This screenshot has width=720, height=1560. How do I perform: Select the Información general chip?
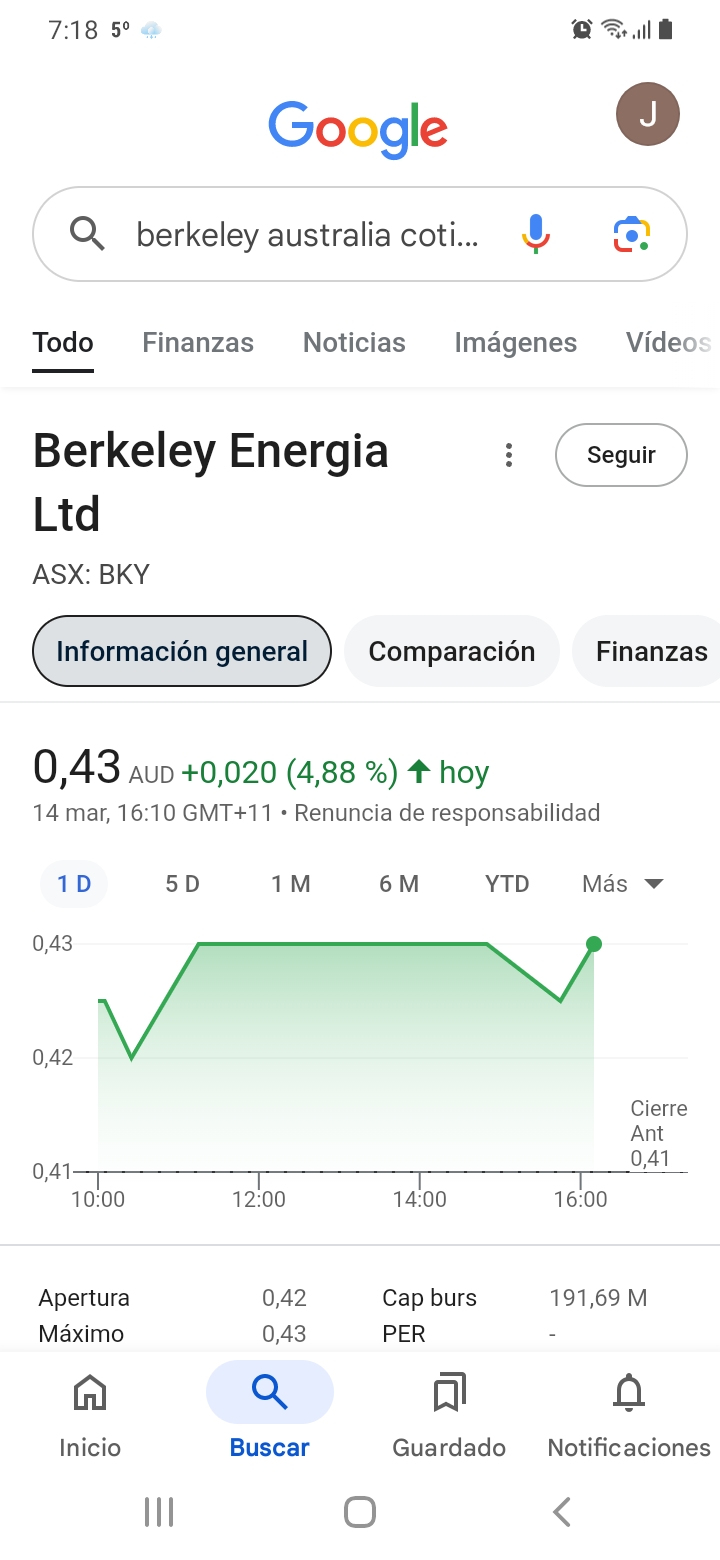point(182,651)
